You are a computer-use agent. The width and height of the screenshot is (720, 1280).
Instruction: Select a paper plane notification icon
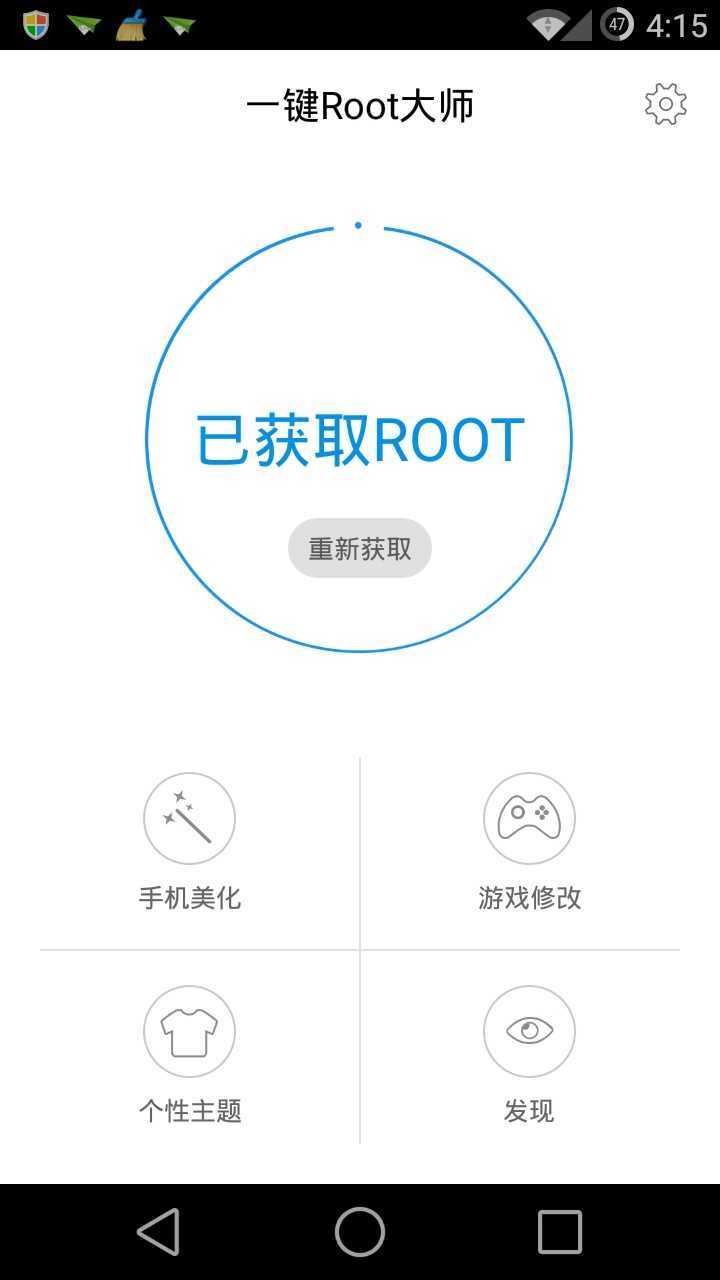tap(82, 22)
